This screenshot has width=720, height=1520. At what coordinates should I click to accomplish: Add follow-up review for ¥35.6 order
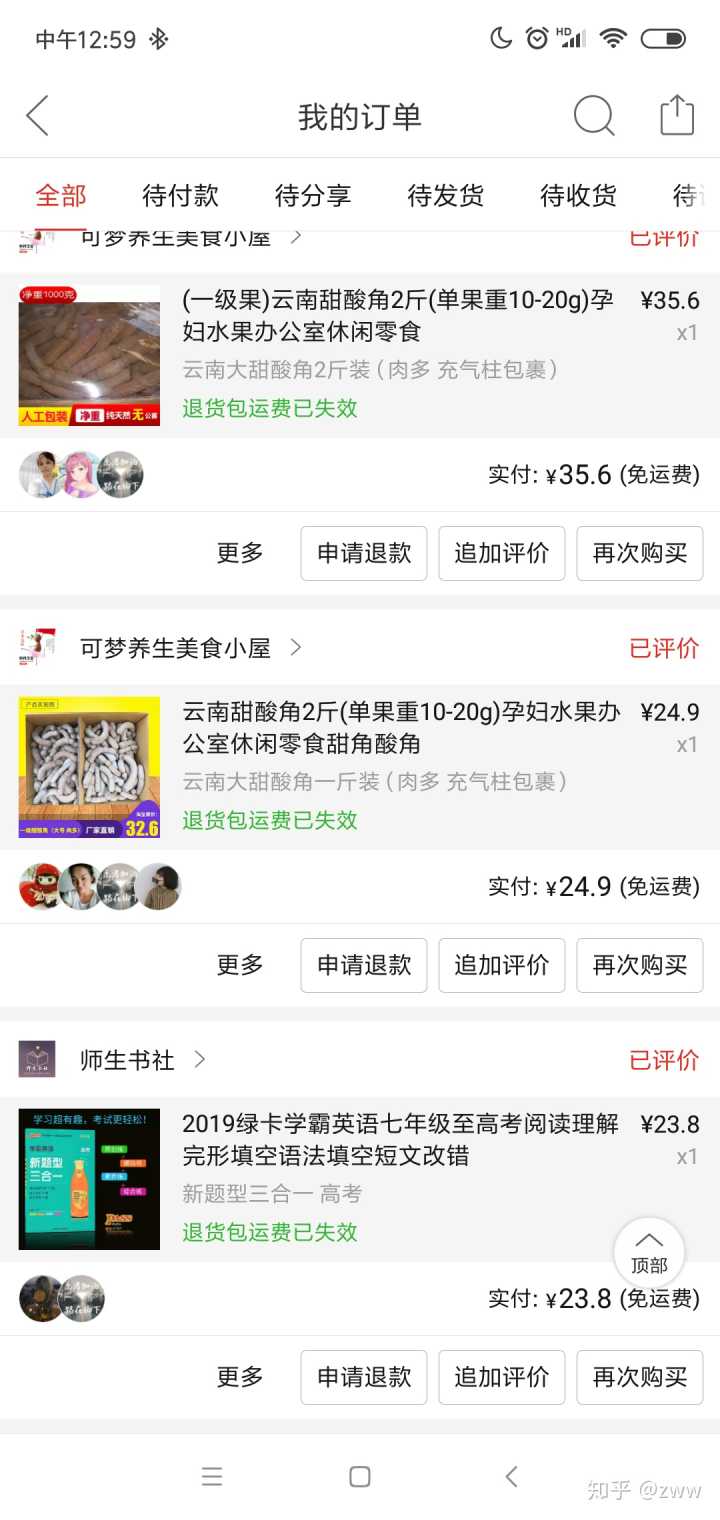(501, 553)
